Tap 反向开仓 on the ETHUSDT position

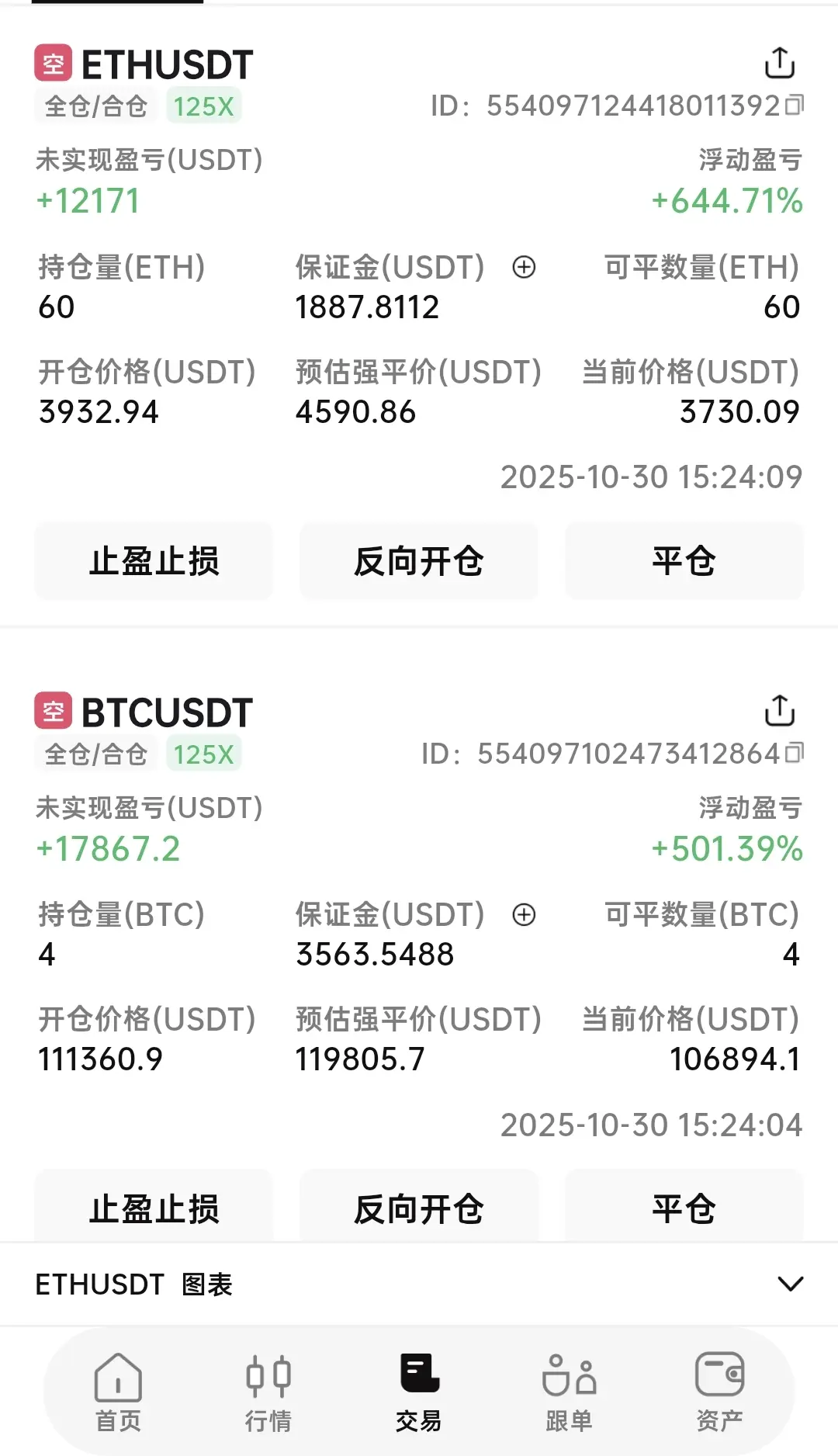(419, 561)
